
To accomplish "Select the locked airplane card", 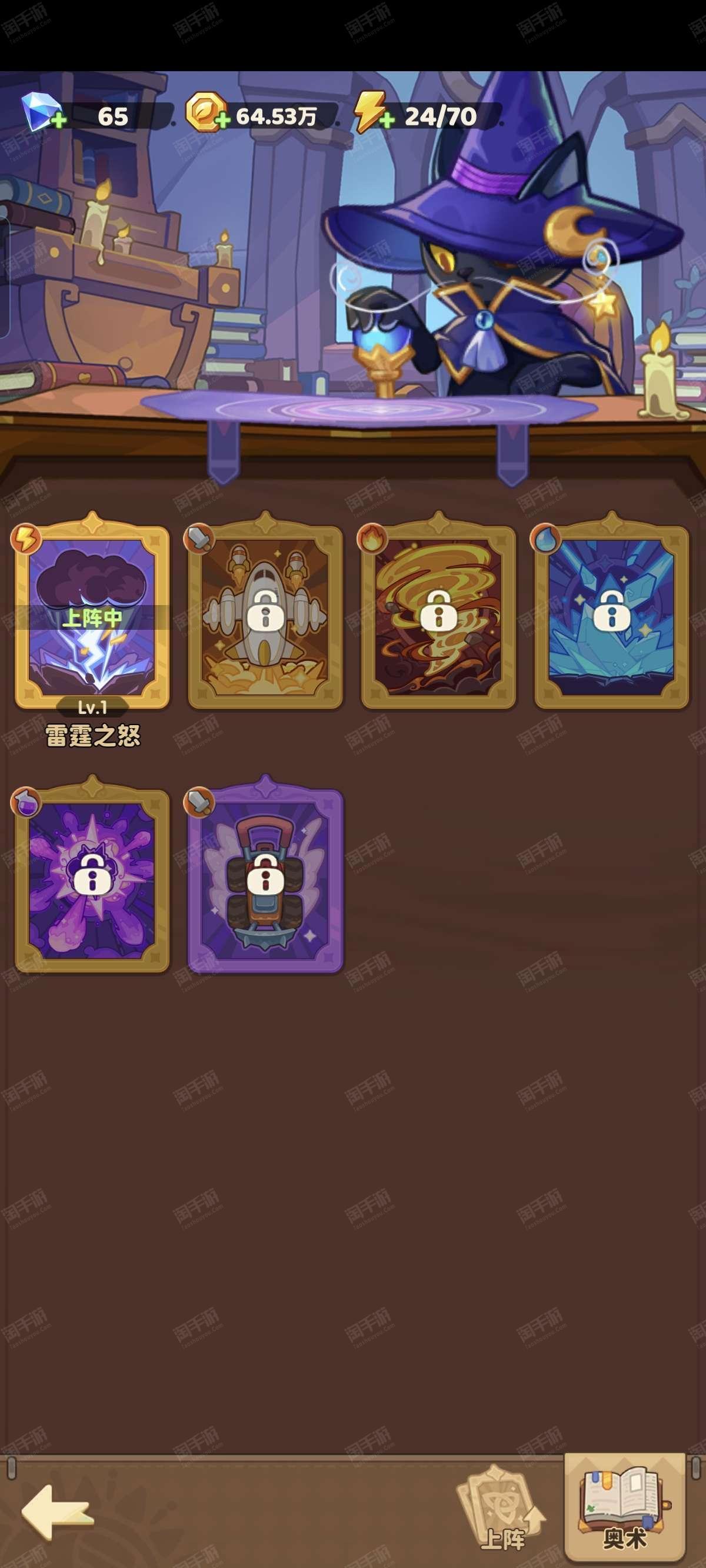I will tap(265, 612).
